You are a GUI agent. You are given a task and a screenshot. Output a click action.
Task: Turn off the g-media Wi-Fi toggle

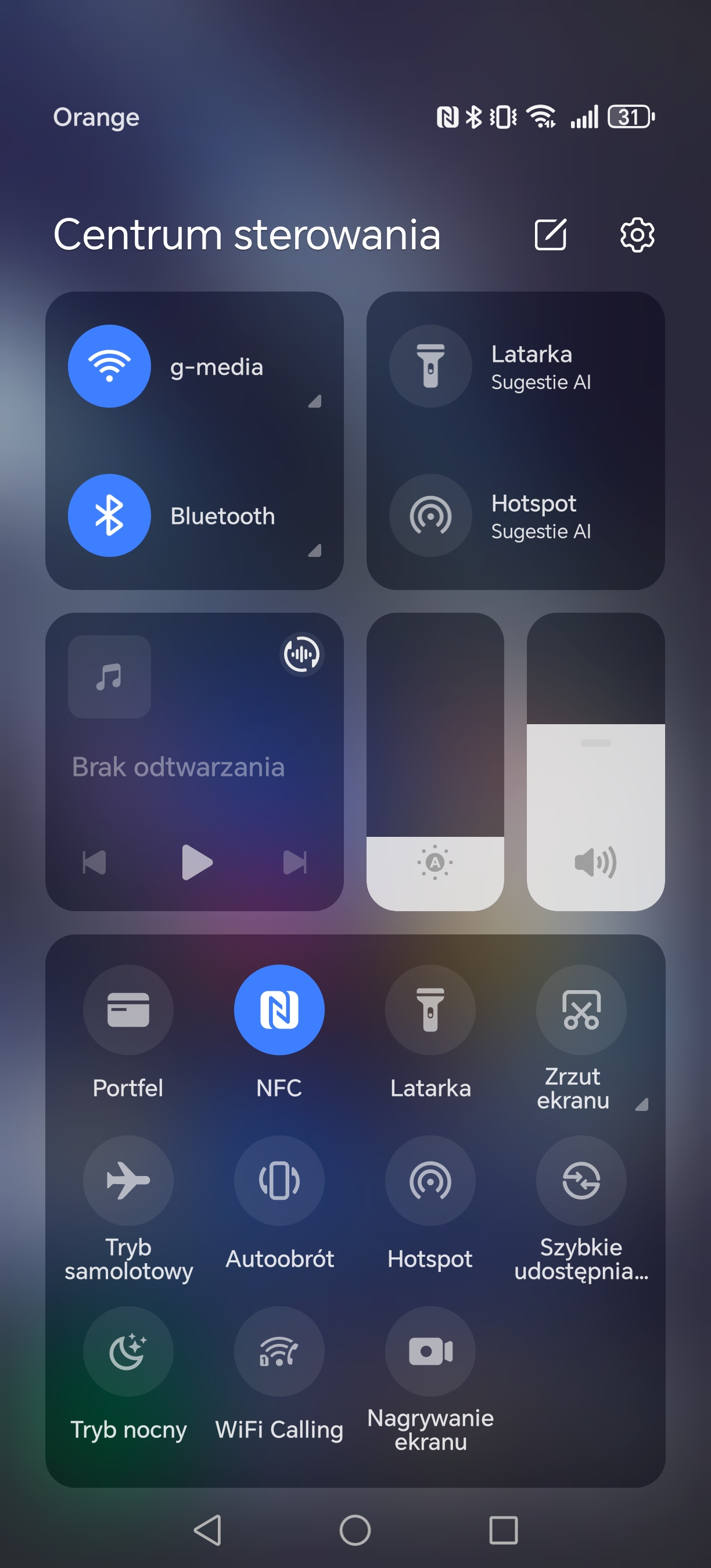110,366
